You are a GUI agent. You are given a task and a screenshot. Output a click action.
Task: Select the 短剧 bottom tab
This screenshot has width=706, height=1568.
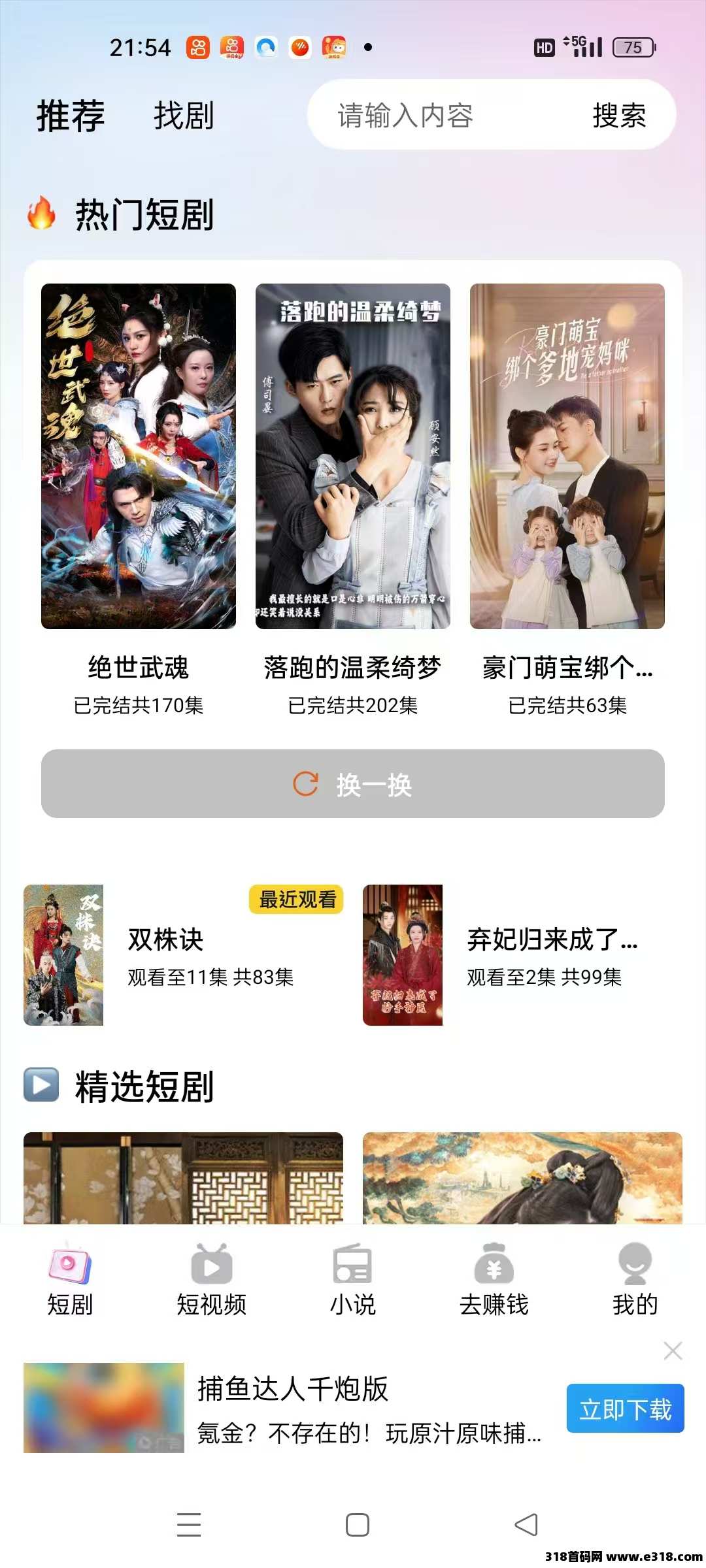pyautogui.click(x=70, y=1279)
